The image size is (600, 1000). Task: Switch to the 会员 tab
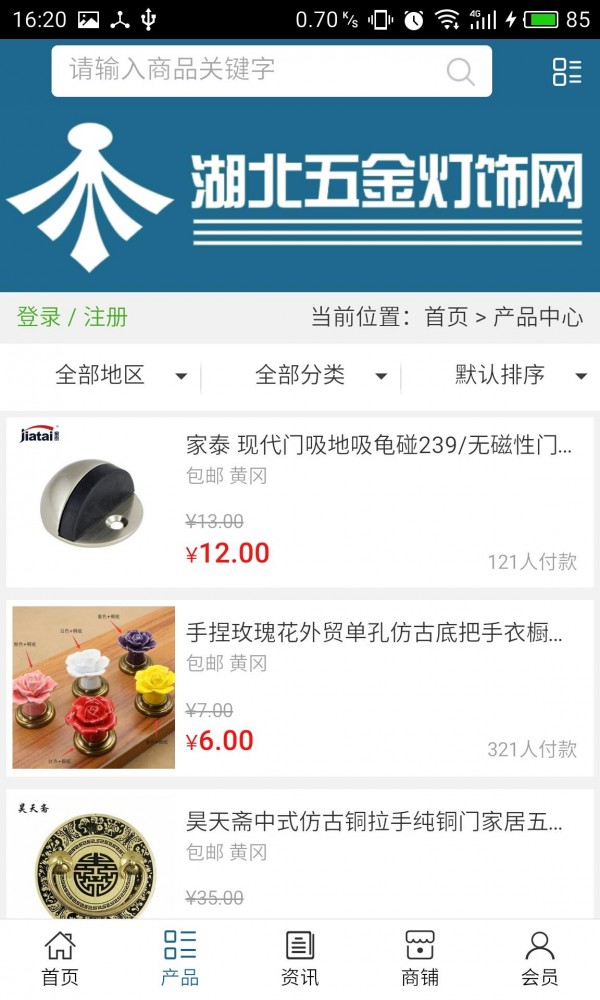540,958
